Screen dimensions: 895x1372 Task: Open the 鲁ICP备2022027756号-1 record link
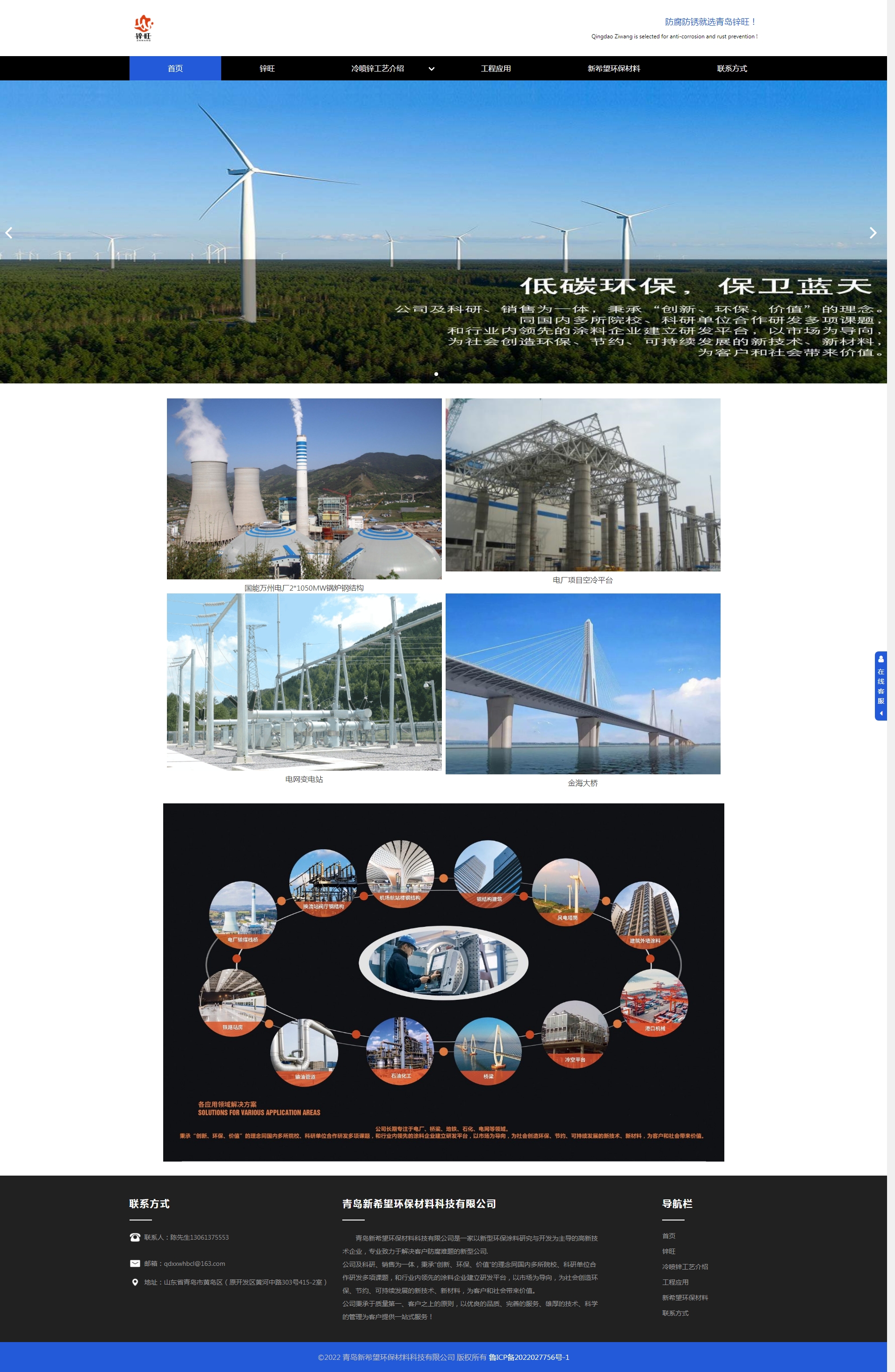(x=528, y=1357)
